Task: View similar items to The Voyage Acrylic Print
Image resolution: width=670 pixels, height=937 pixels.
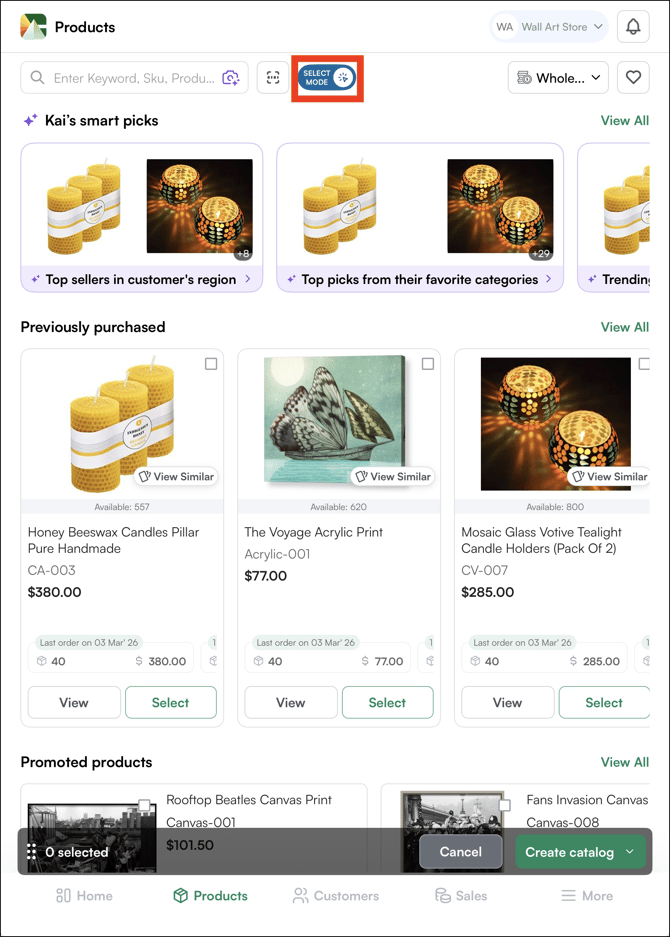Action: (392, 477)
